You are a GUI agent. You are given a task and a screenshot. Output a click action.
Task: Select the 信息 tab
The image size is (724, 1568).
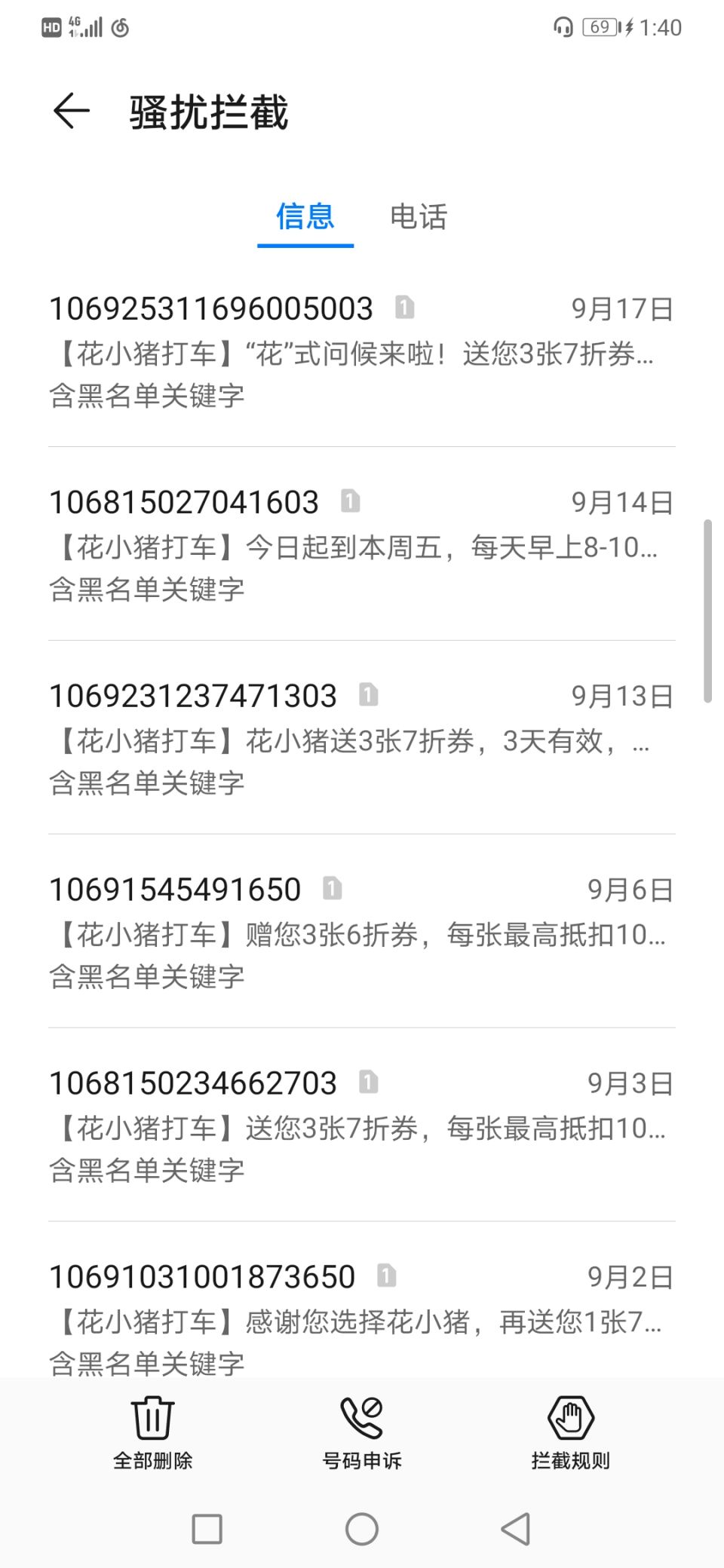[305, 217]
